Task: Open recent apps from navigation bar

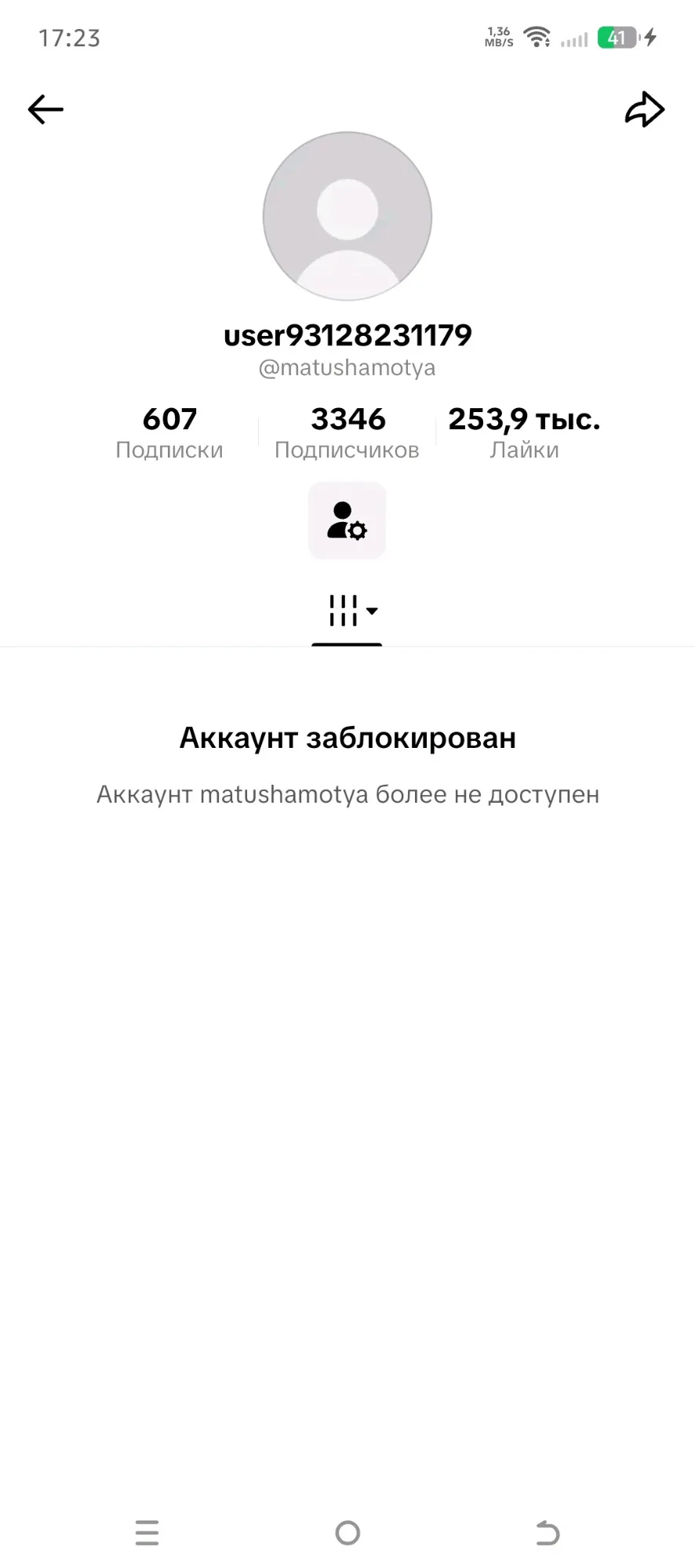Action: (147, 1532)
